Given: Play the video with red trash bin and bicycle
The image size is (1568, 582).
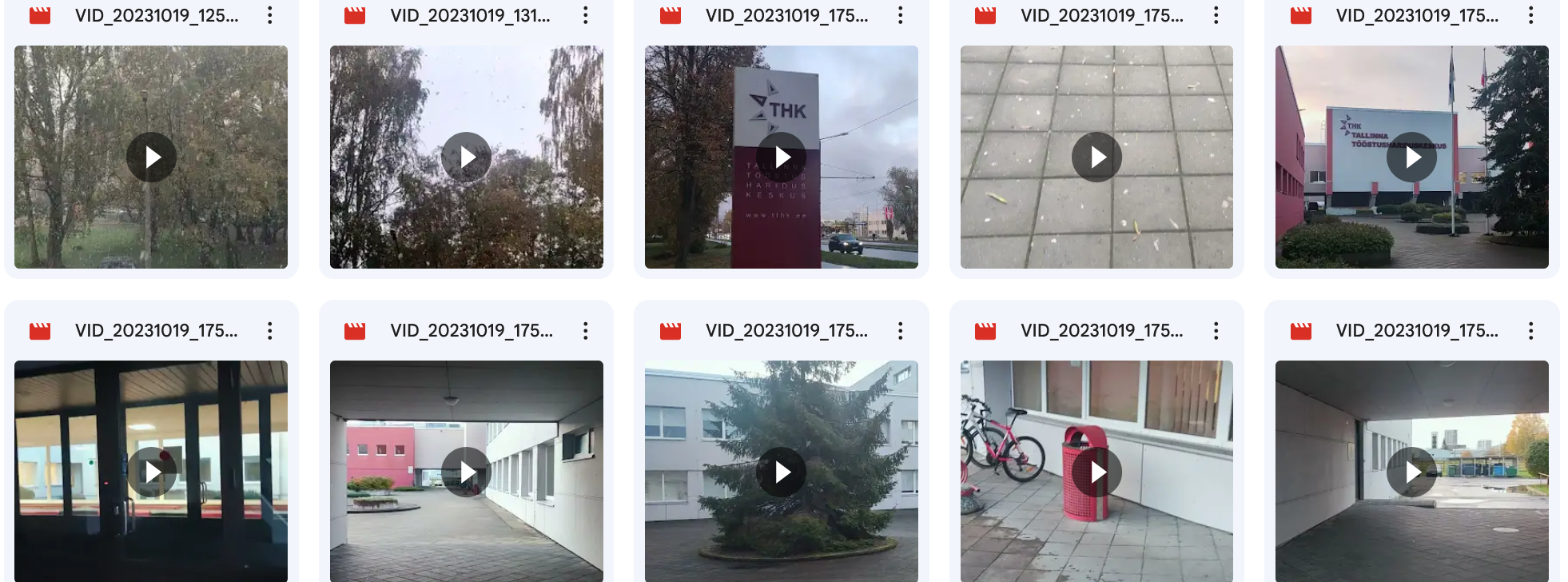Looking at the screenshot, I should pos(1096,472).
